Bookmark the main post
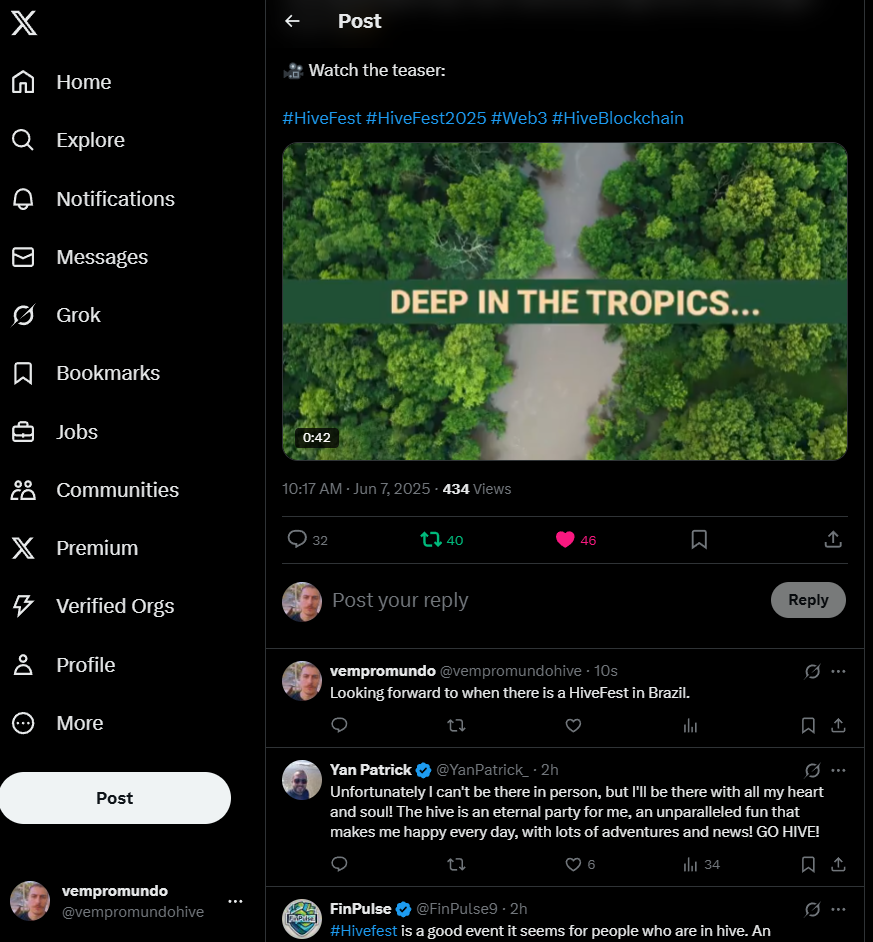The image size is (873, 942). 699,540
